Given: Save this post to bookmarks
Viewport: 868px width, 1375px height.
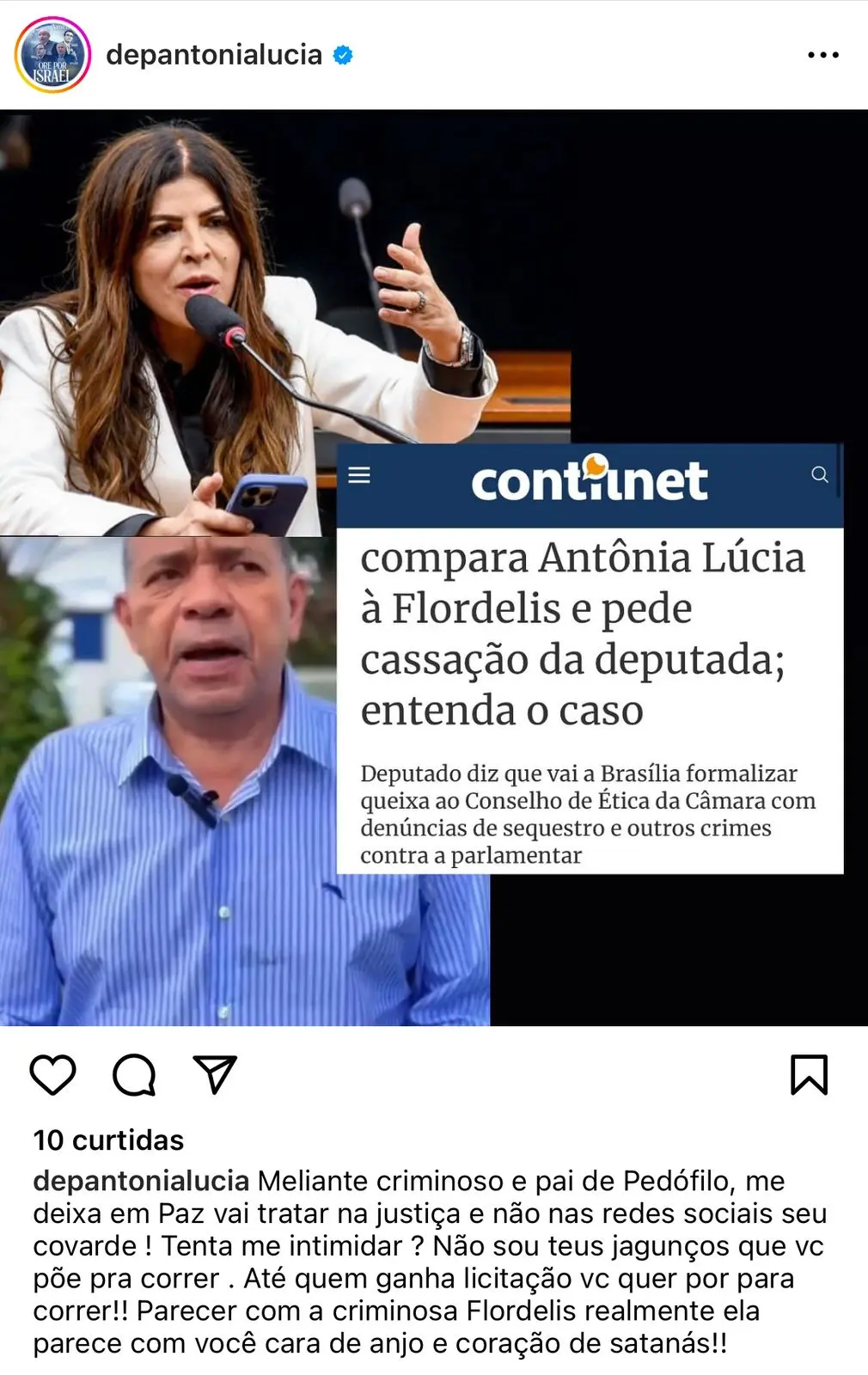Looking at the screenshot, I should pos(809,1074).
